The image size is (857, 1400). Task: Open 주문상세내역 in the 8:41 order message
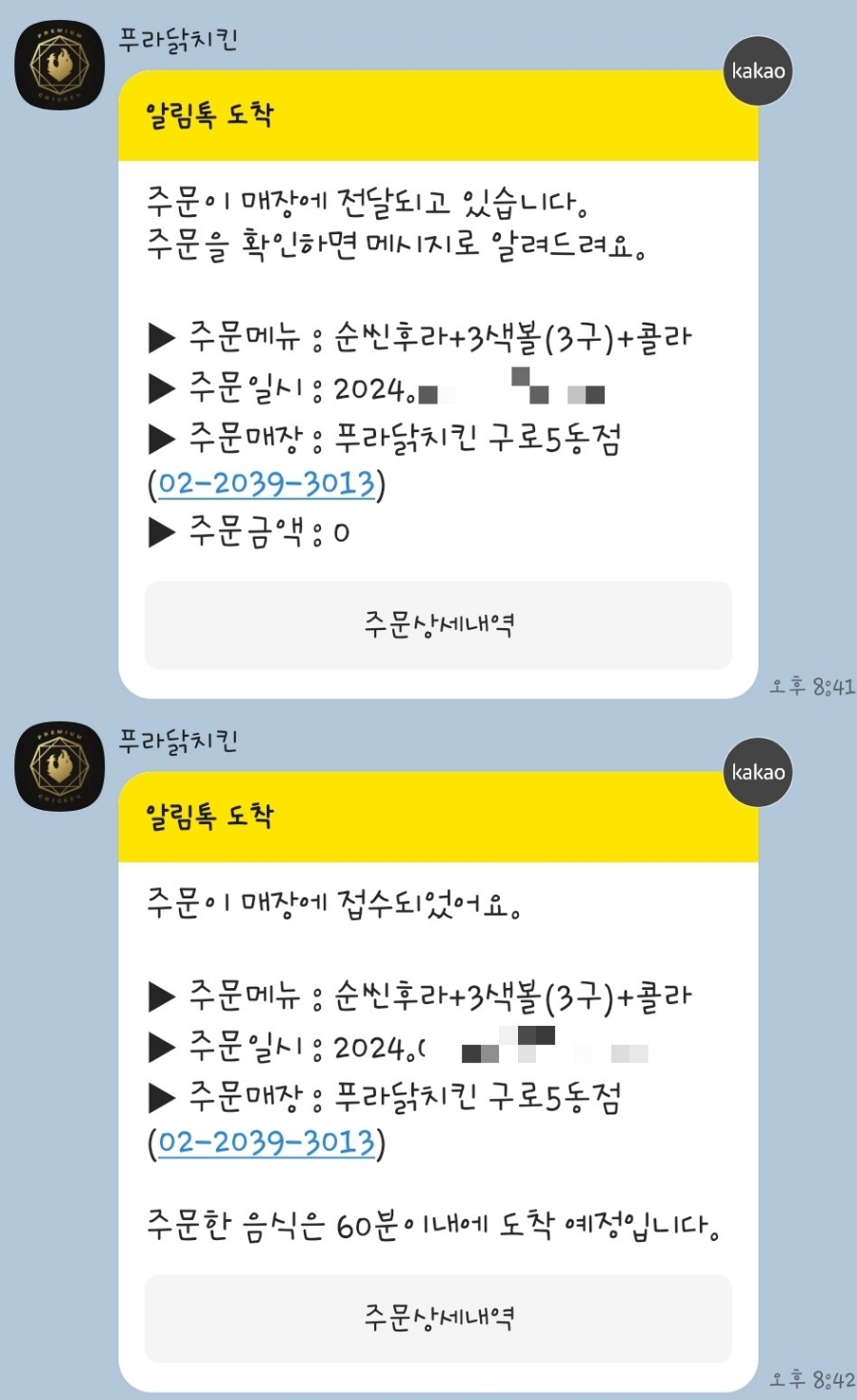click(x=438, y=625)
